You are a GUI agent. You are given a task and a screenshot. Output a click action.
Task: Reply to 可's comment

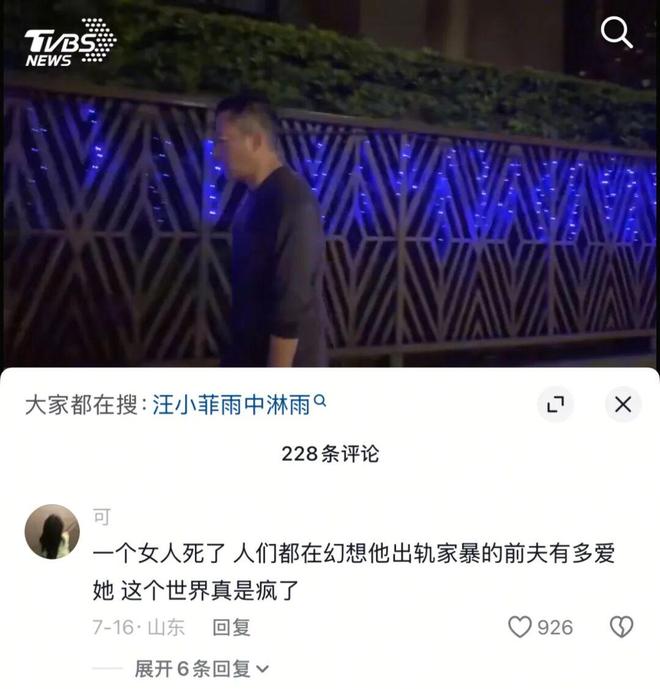(x=231, y=628)
